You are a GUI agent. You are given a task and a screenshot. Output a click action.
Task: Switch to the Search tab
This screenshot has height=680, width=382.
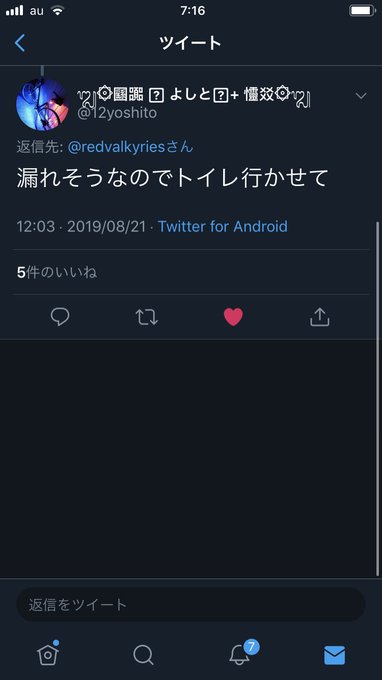click(143, 655)
